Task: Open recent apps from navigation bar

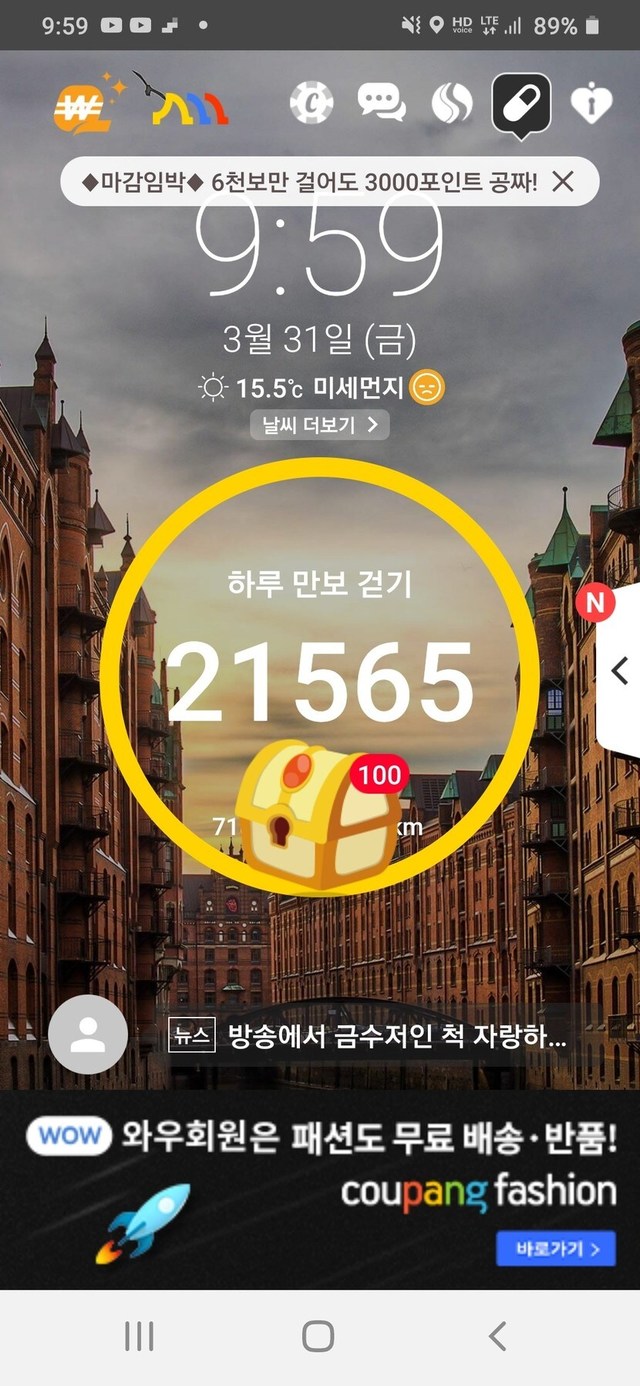Action: (139, 1336)
